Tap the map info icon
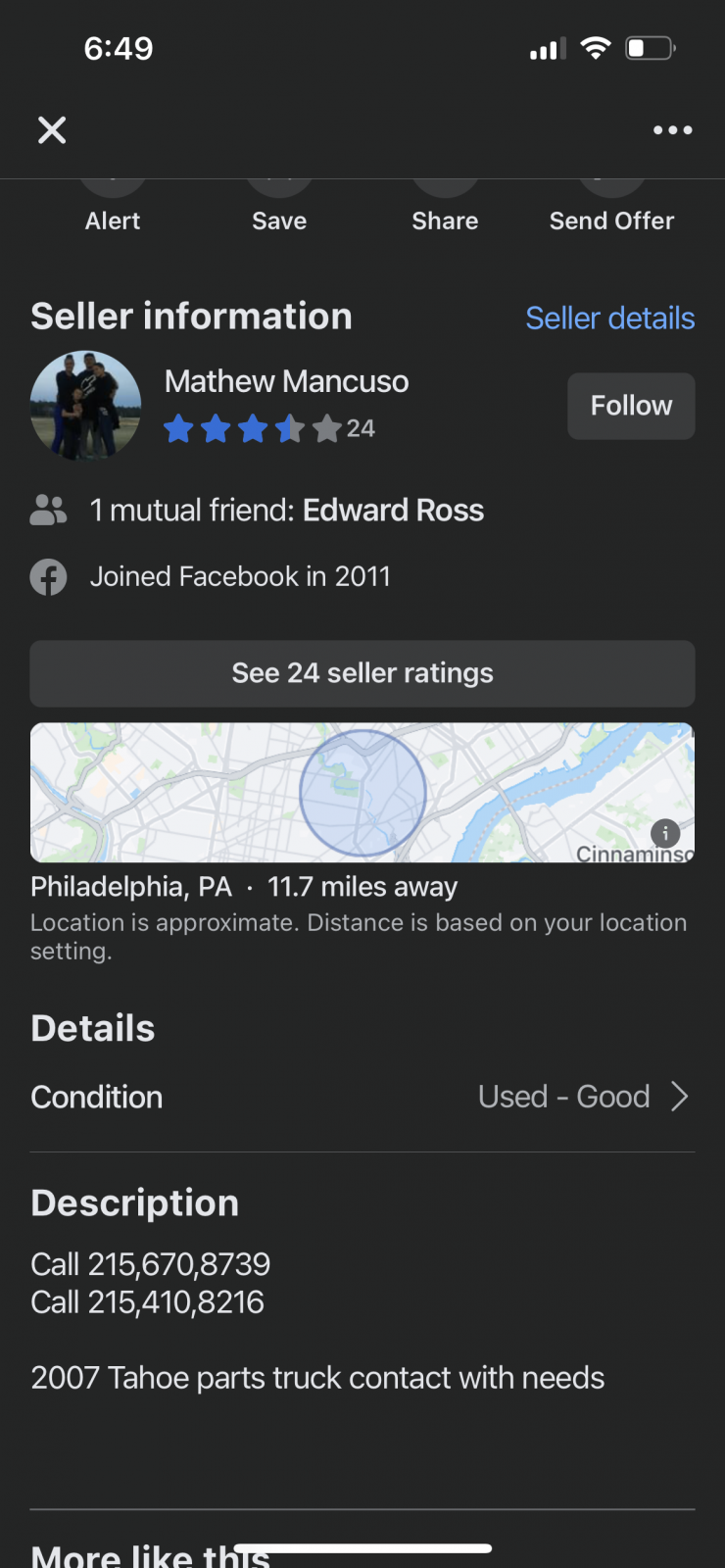This screenshot has width=725, height=1568. tap(665, 833)
